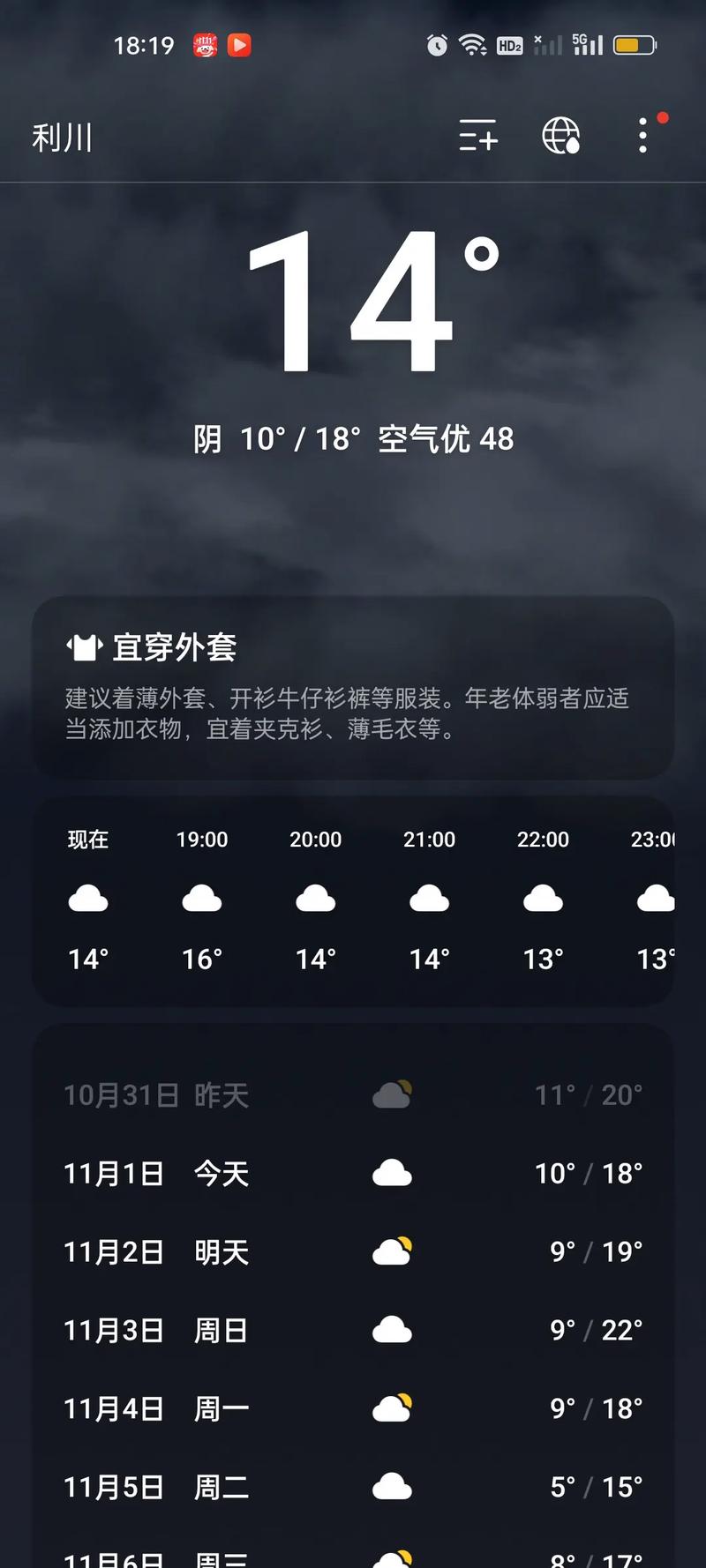Select the 11月3日 周日 forecast row
The width and height of the screenshot is (706, 1568).
click(353, 1330)
